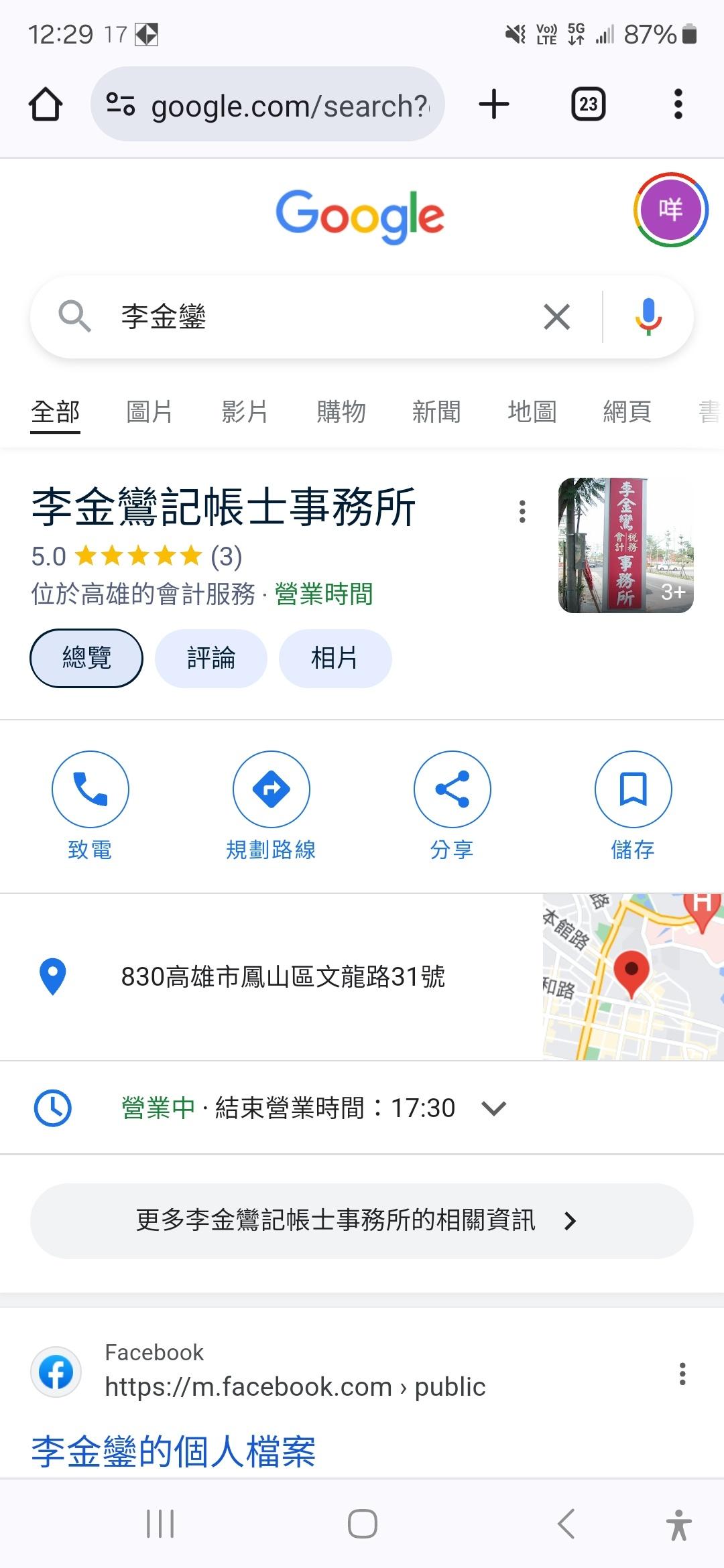724x1568 pixels.
Task: Switch to the 地圖 results tab
Action: [532, 411]
